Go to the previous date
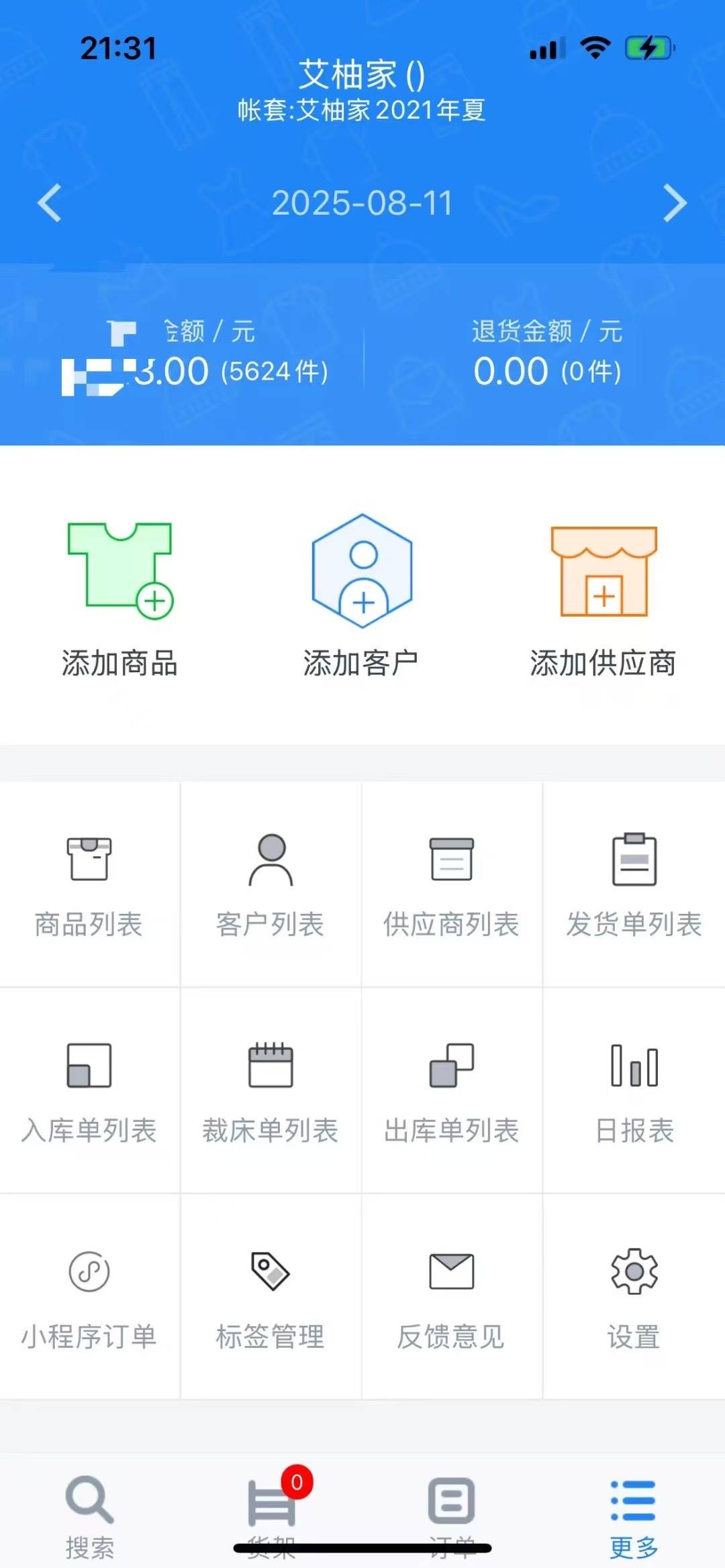 coord(49,203)
